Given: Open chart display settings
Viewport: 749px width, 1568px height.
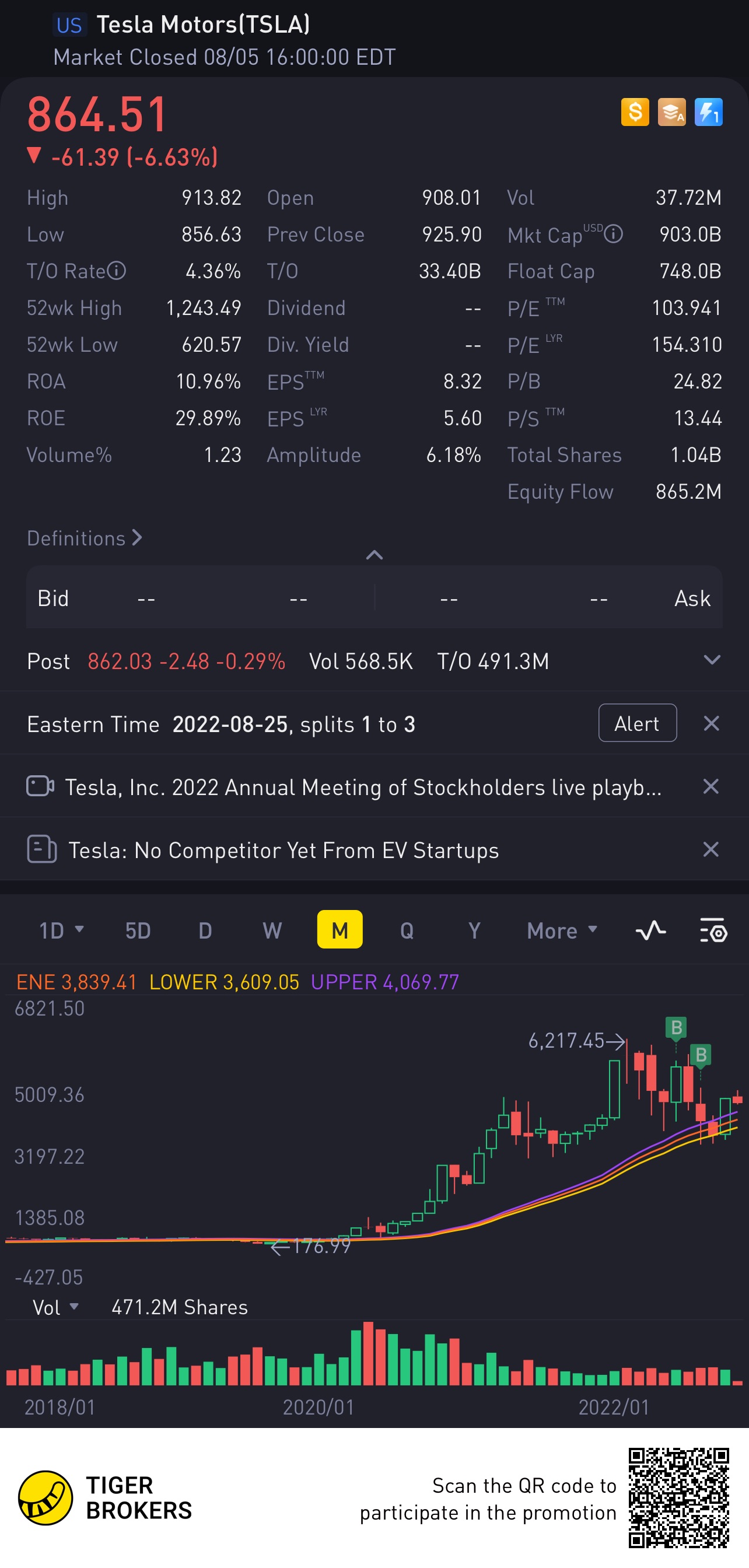Looking at the screenshot, I should click(x=712, y=930).
